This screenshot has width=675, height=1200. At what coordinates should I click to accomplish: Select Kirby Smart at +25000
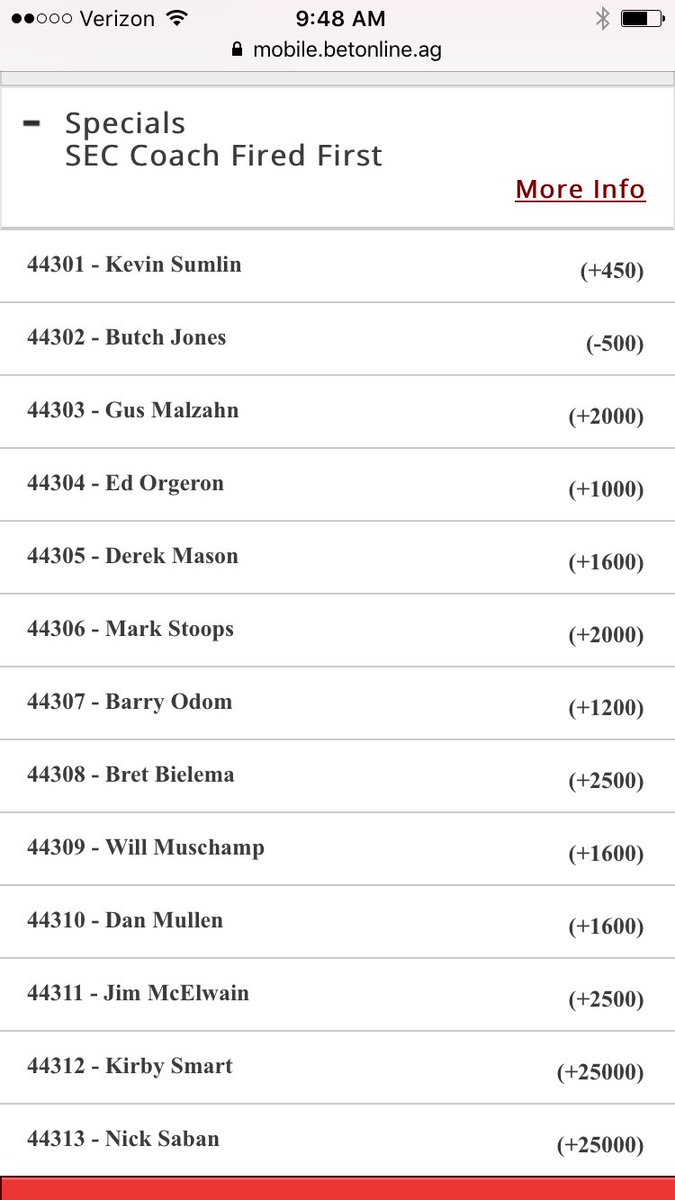(337, 1069)
